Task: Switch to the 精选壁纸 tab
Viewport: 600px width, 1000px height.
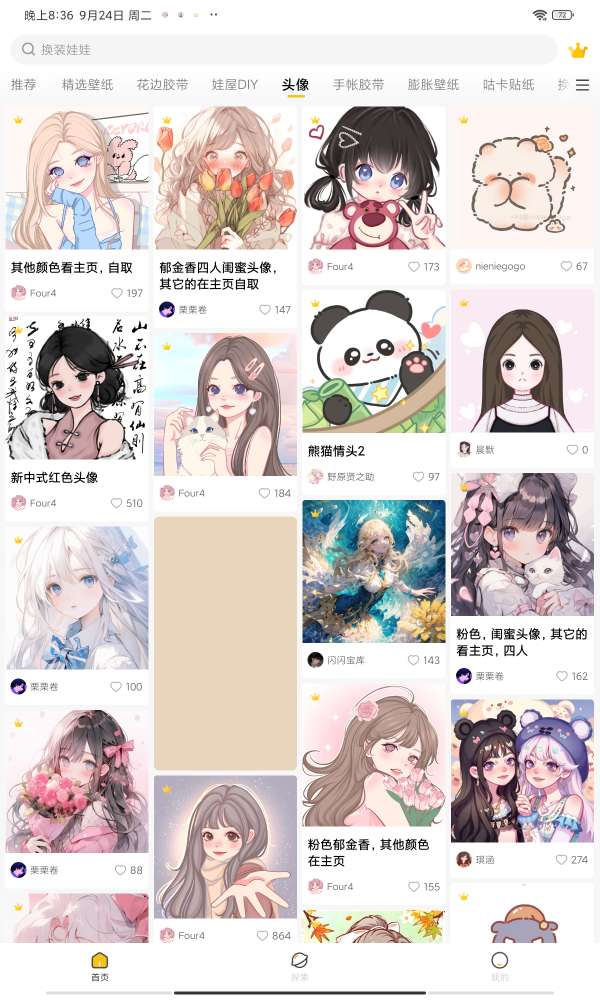Action: (x=87, y=85)
